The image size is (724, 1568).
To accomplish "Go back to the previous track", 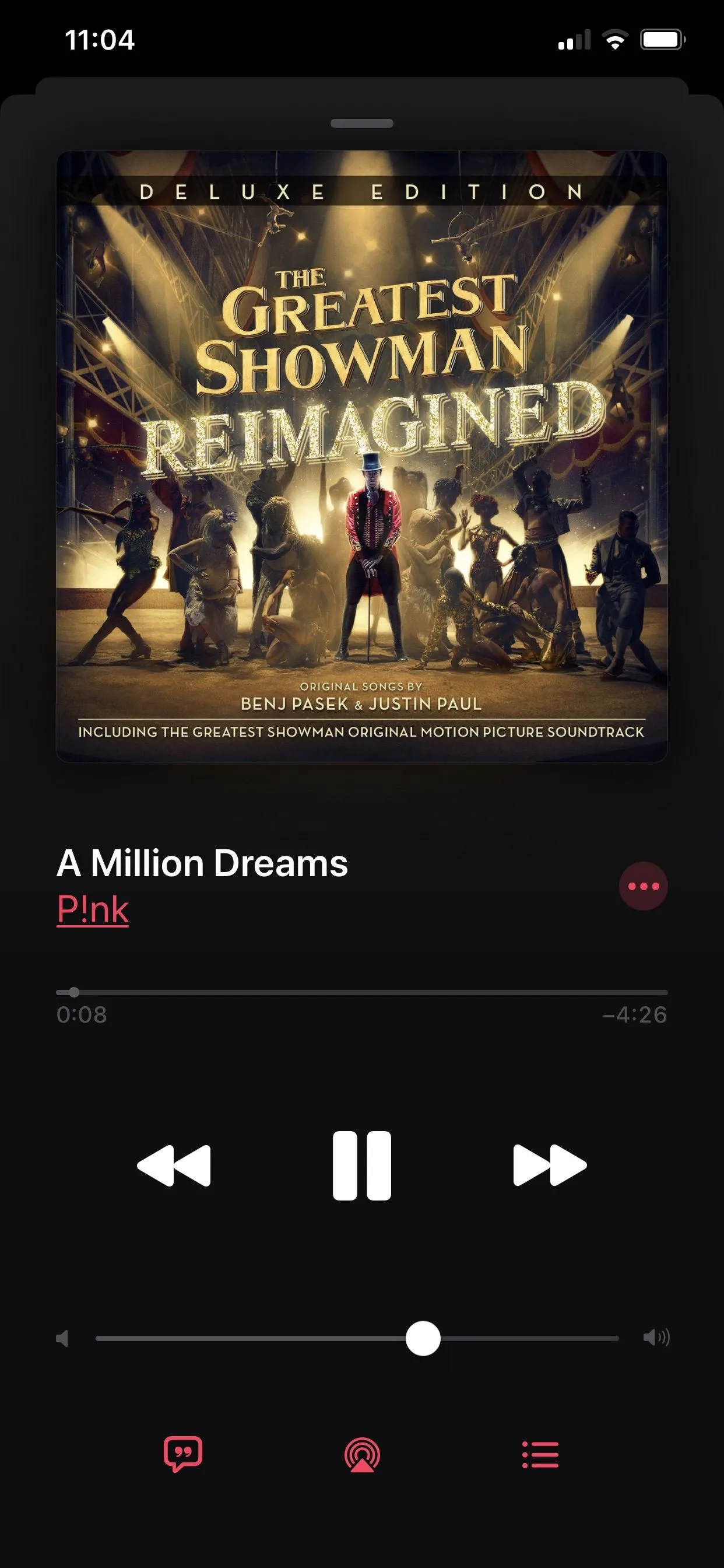I will click(x=175, y=1165).
